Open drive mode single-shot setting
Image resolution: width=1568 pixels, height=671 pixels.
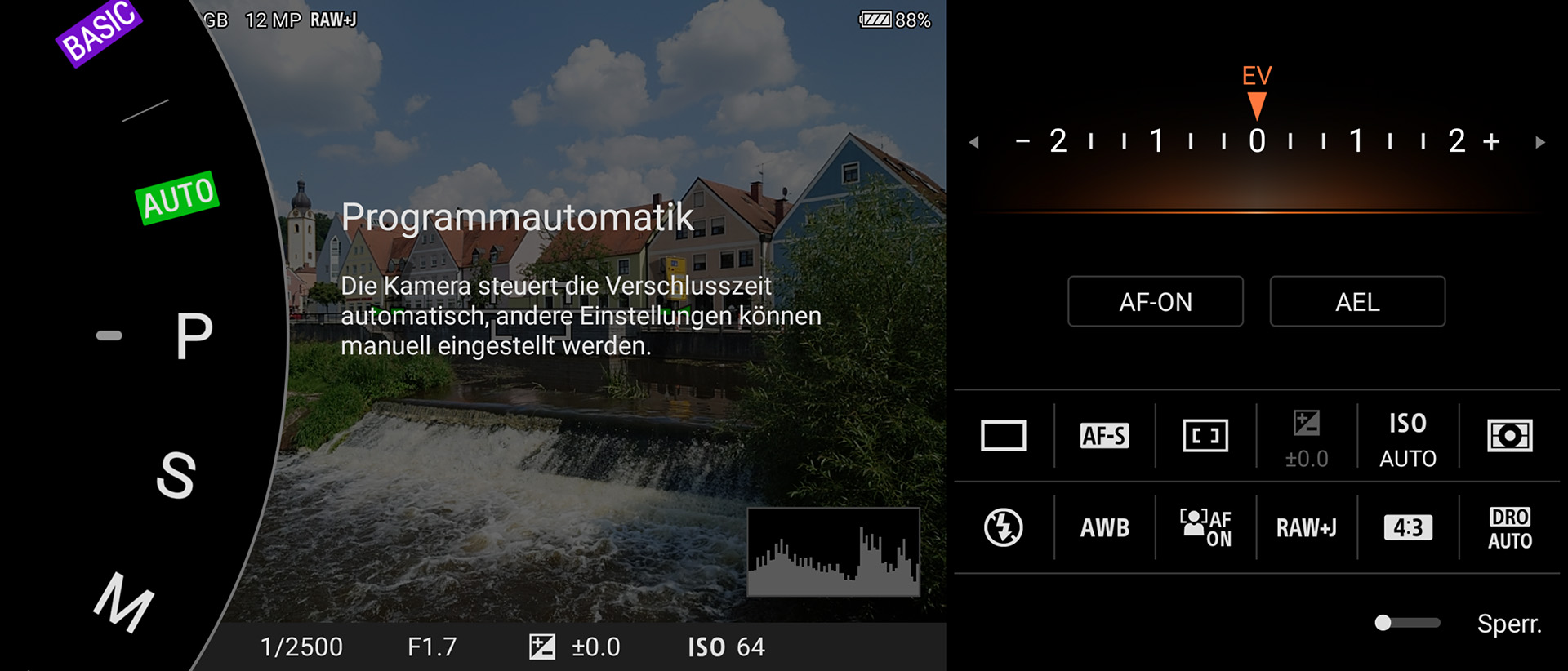tap(1003, 436)
